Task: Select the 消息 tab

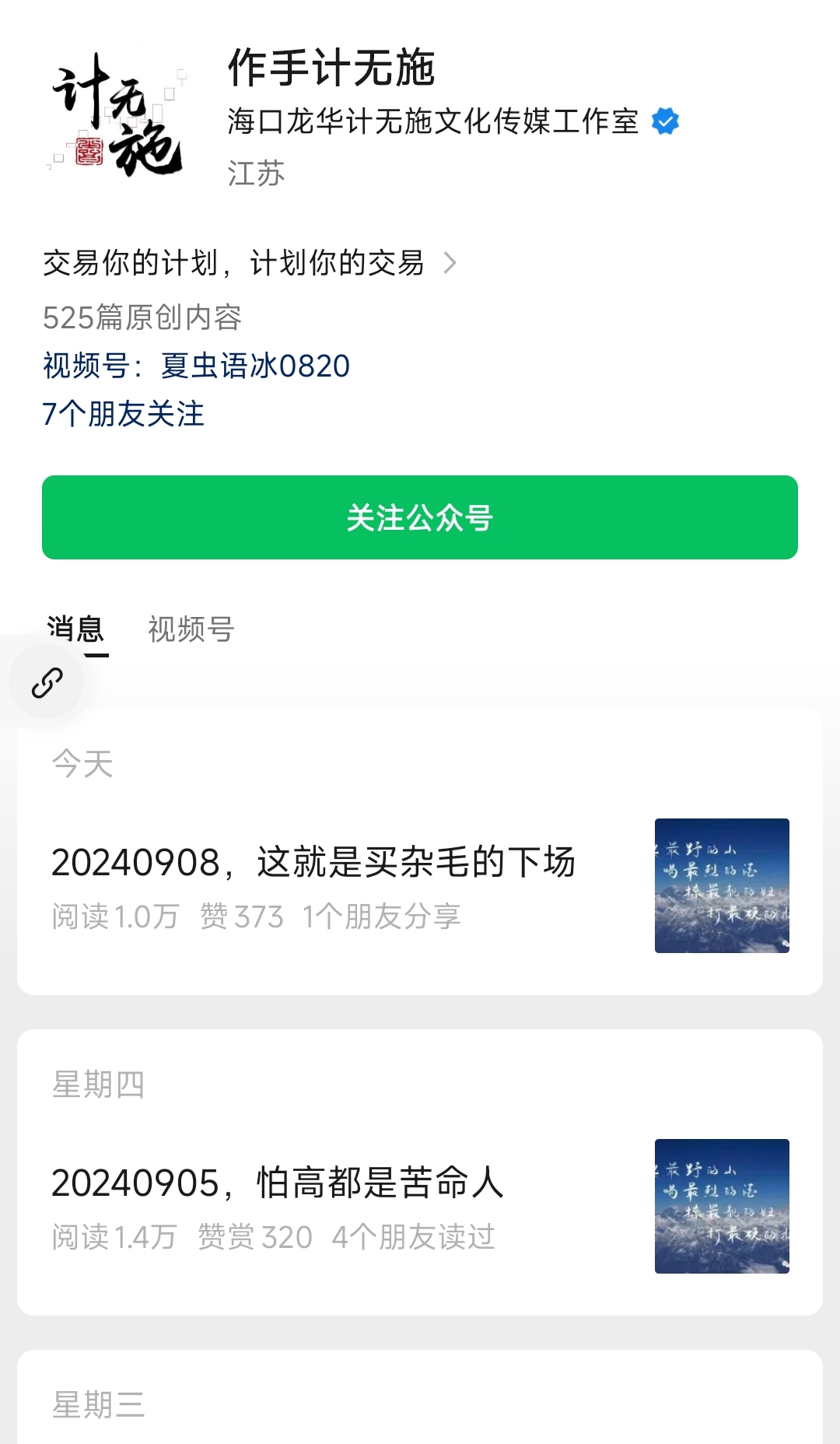Action: (75, 629)
